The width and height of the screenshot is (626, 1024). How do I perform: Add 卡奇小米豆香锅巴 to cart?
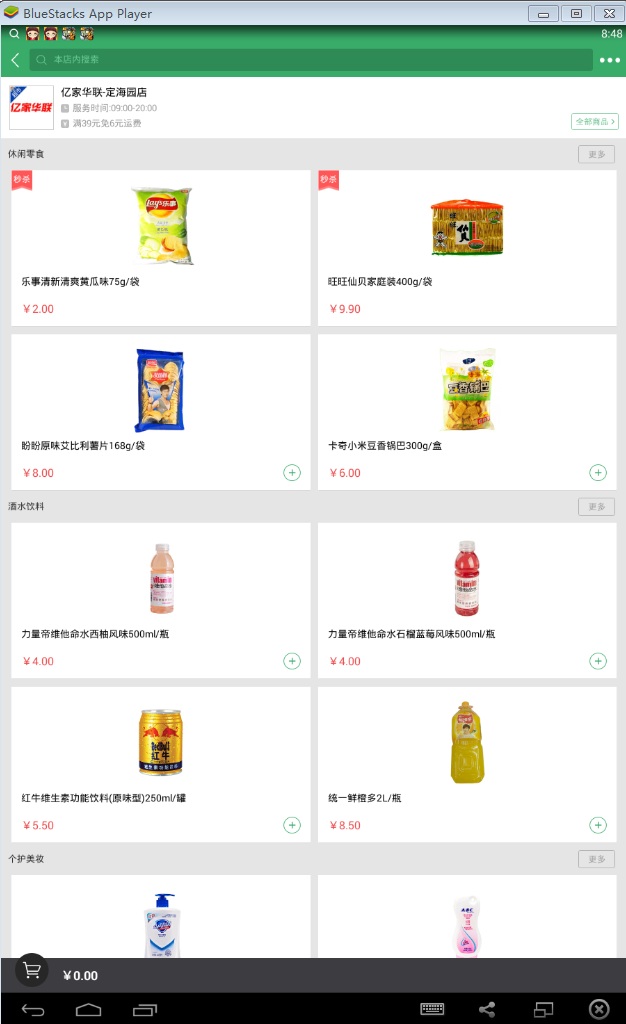[x=598, y=473]
